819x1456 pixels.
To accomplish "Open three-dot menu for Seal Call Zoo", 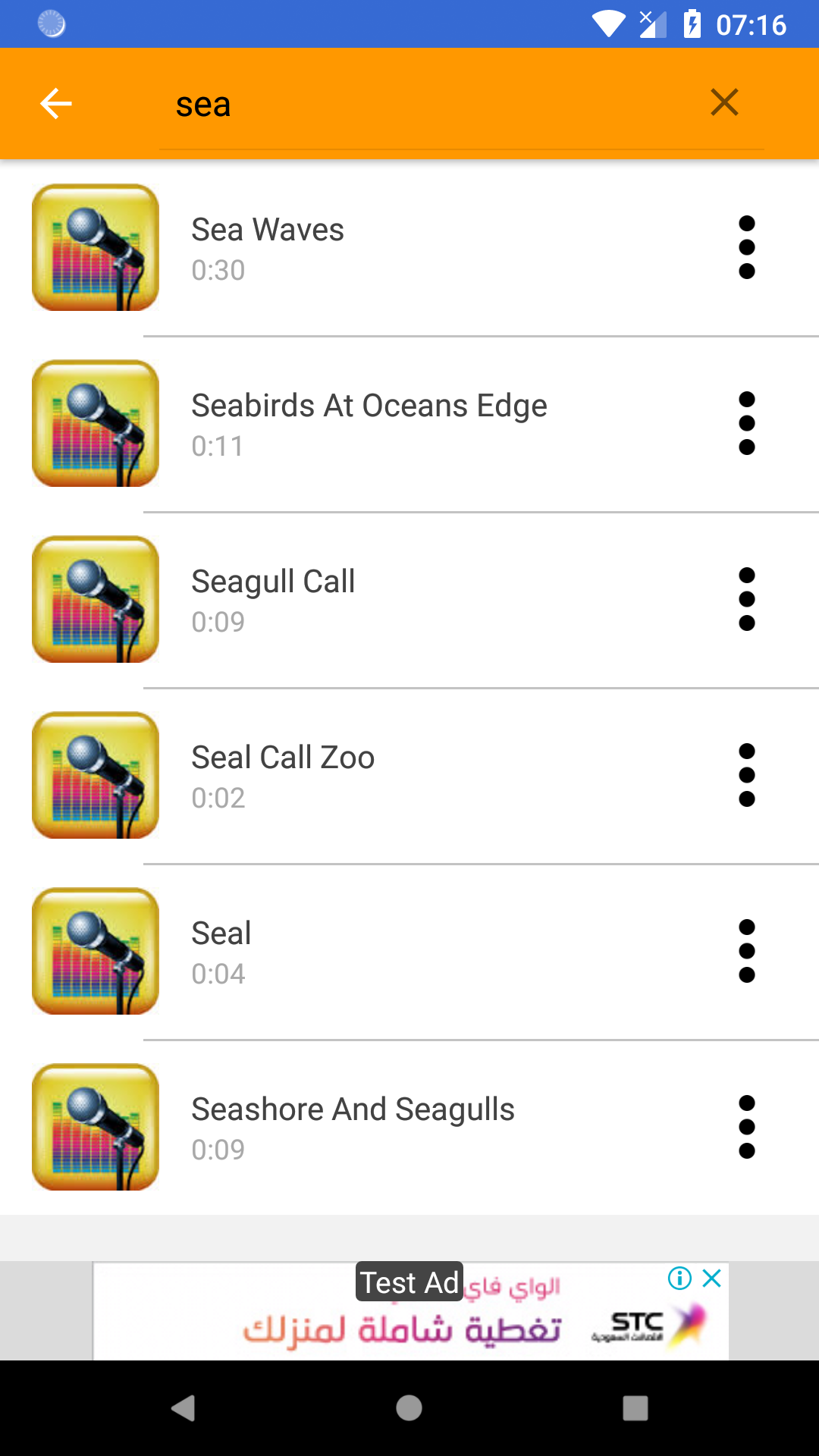I will [747, 775].
